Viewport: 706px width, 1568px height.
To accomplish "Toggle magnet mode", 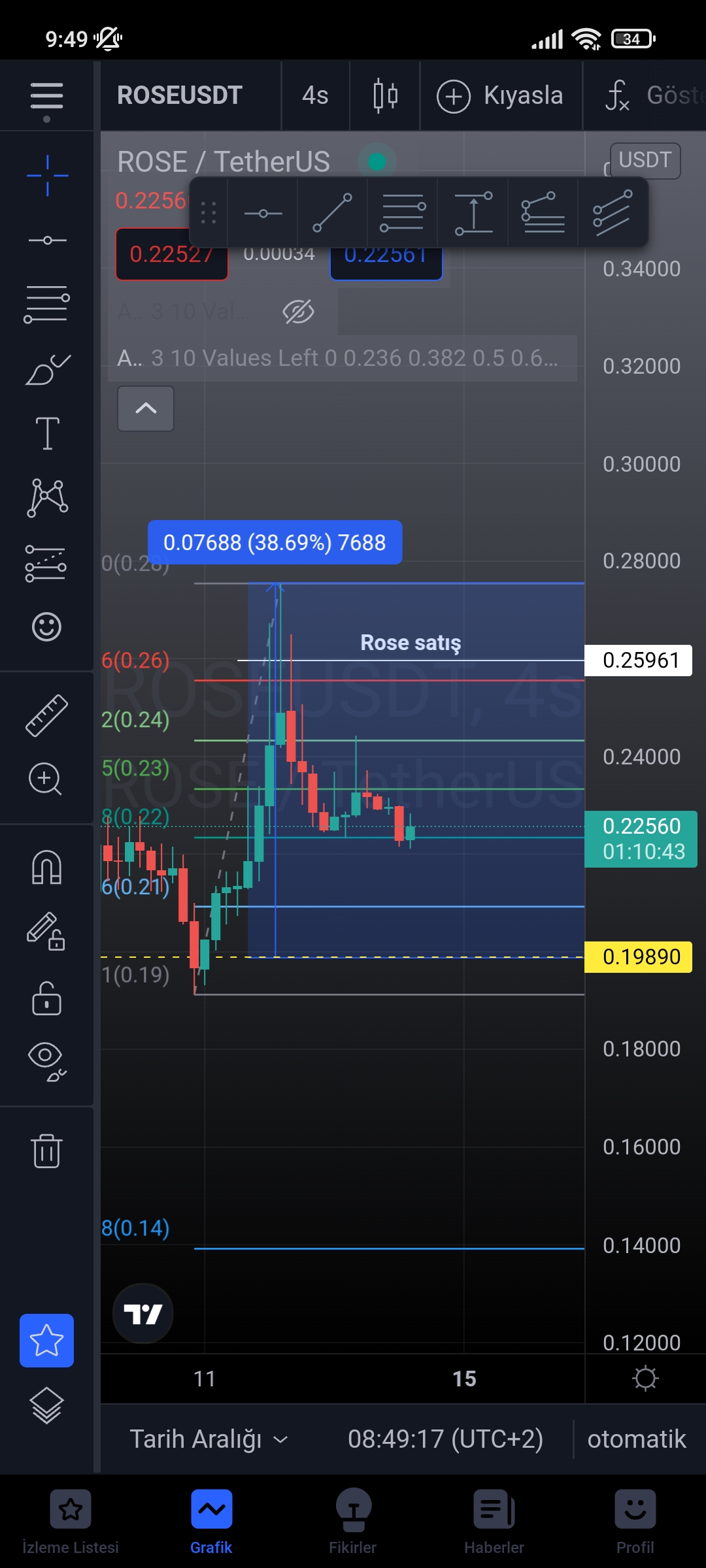I will (x=46, y=868).
